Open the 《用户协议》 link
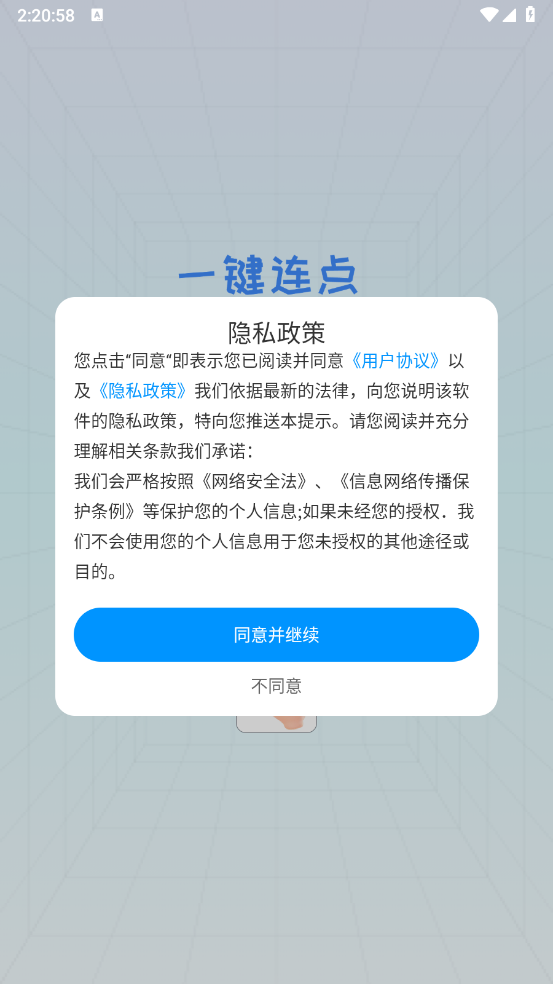Viewport: 553px width, 984px height. tap(395, 361)
